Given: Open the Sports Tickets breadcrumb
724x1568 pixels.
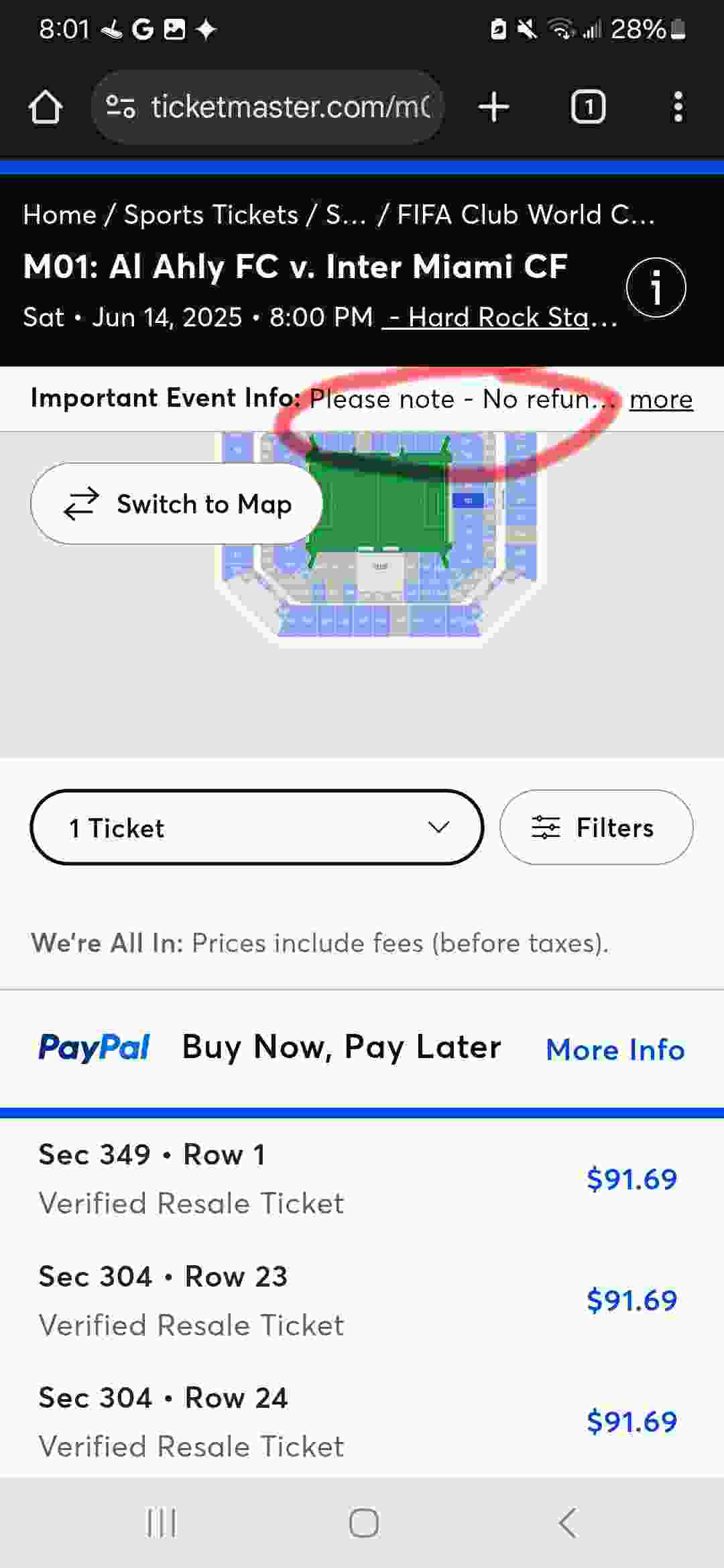Looking at the screenshot, I should click(x=211, y=215).
